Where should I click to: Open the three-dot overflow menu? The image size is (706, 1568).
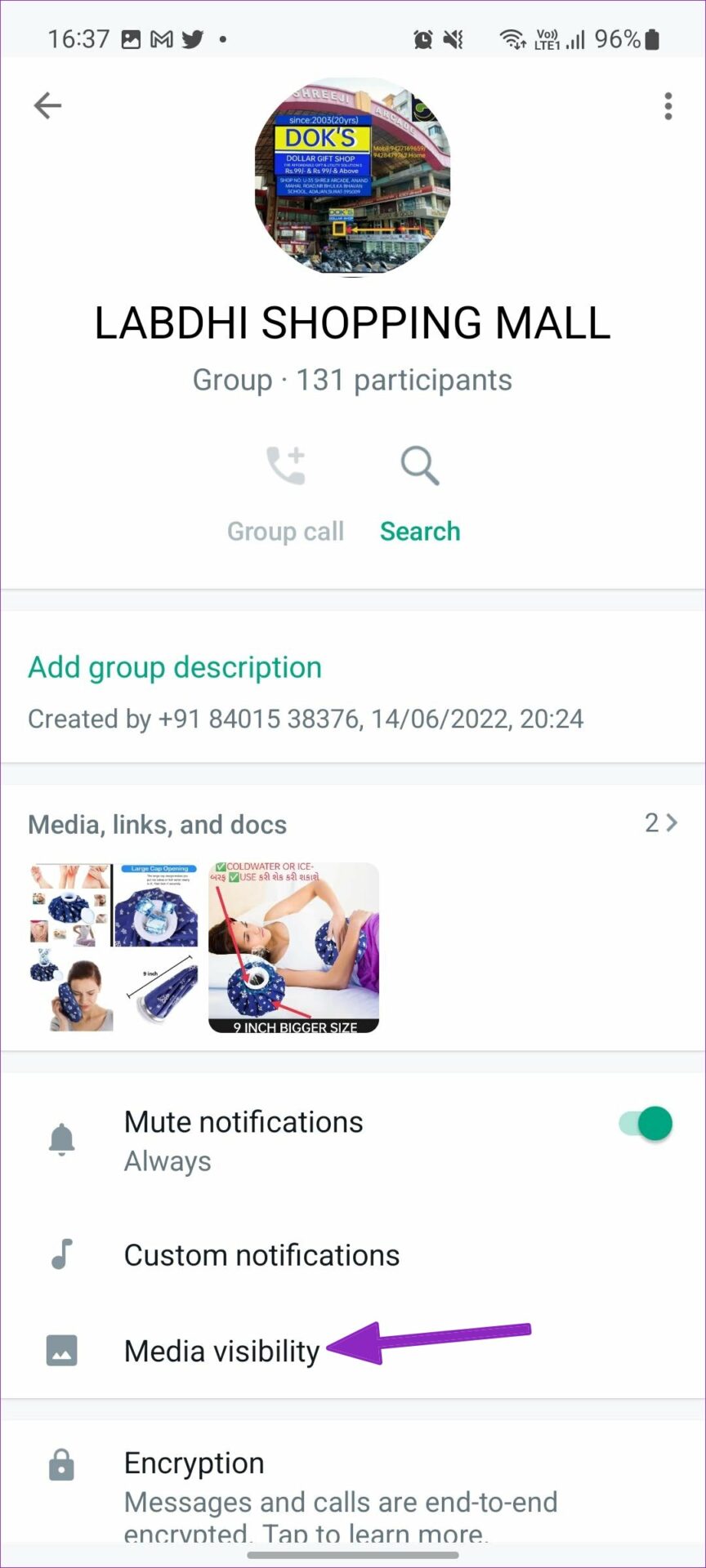(x=668, y=105)
